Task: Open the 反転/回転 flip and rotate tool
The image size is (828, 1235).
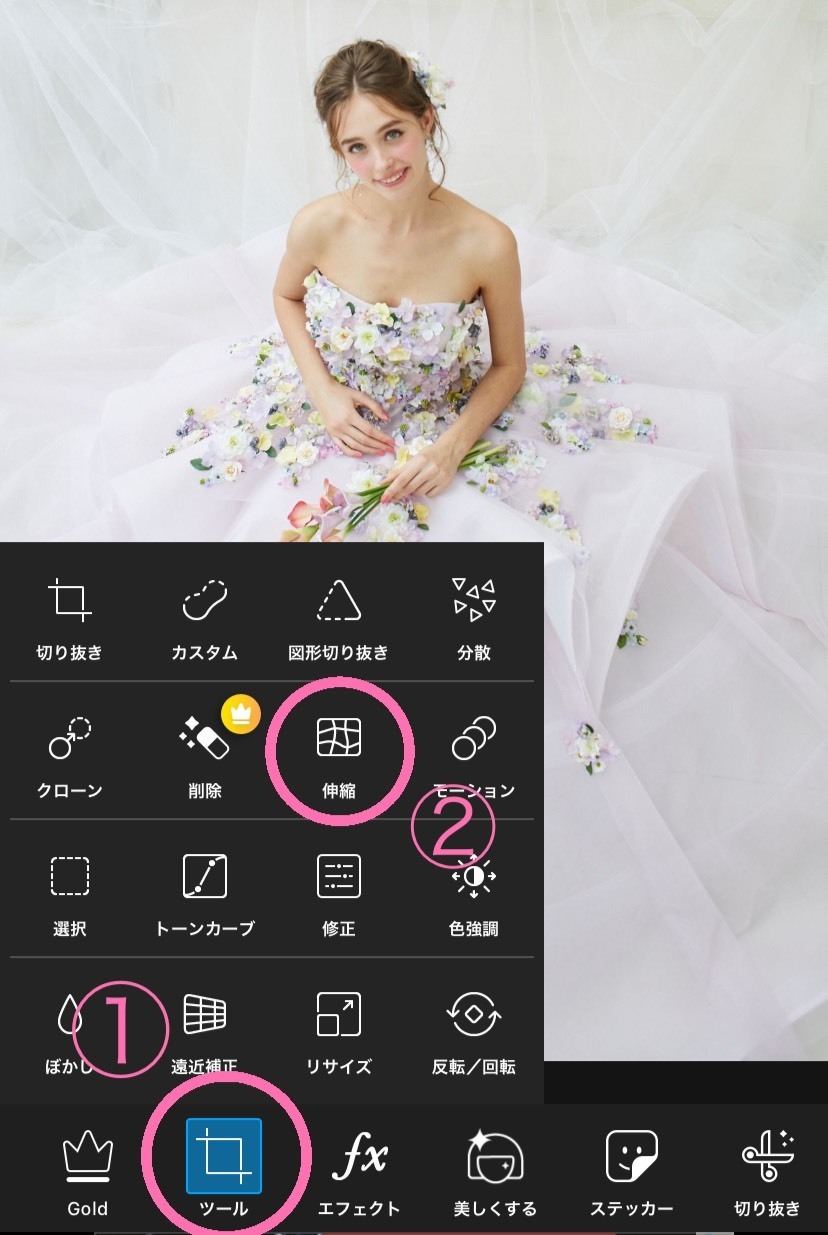Action: (x=474, y=1030)
